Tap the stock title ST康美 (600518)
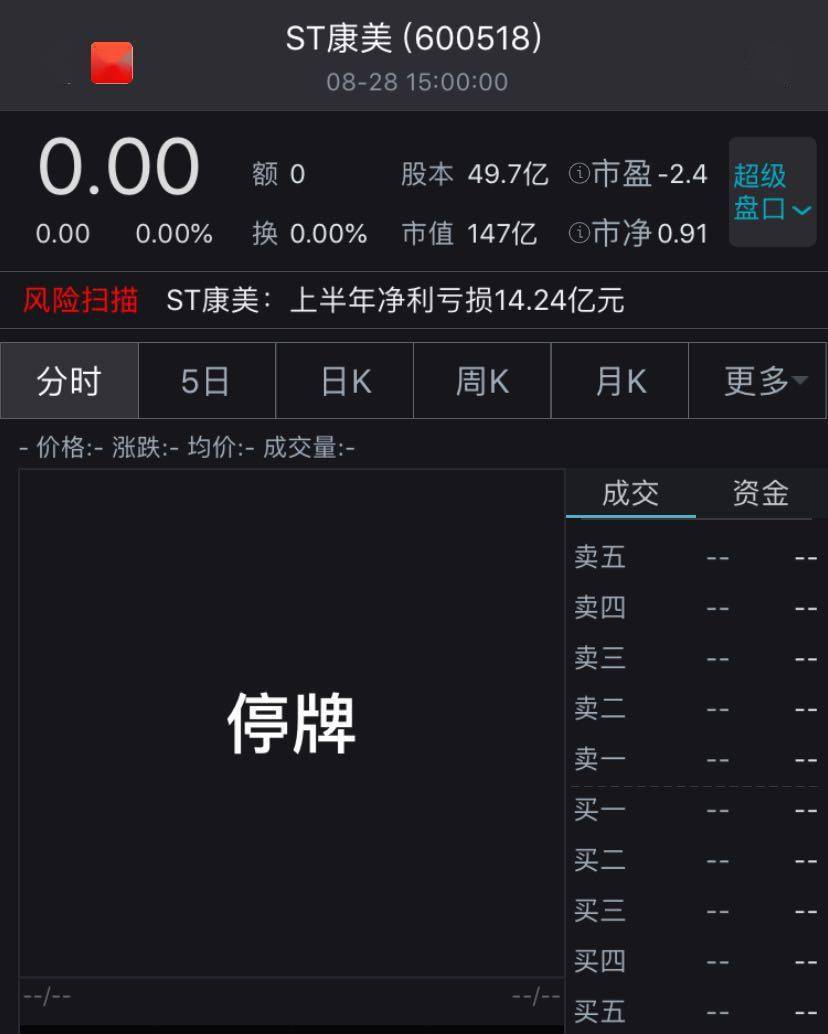 [x=414, y=41]
